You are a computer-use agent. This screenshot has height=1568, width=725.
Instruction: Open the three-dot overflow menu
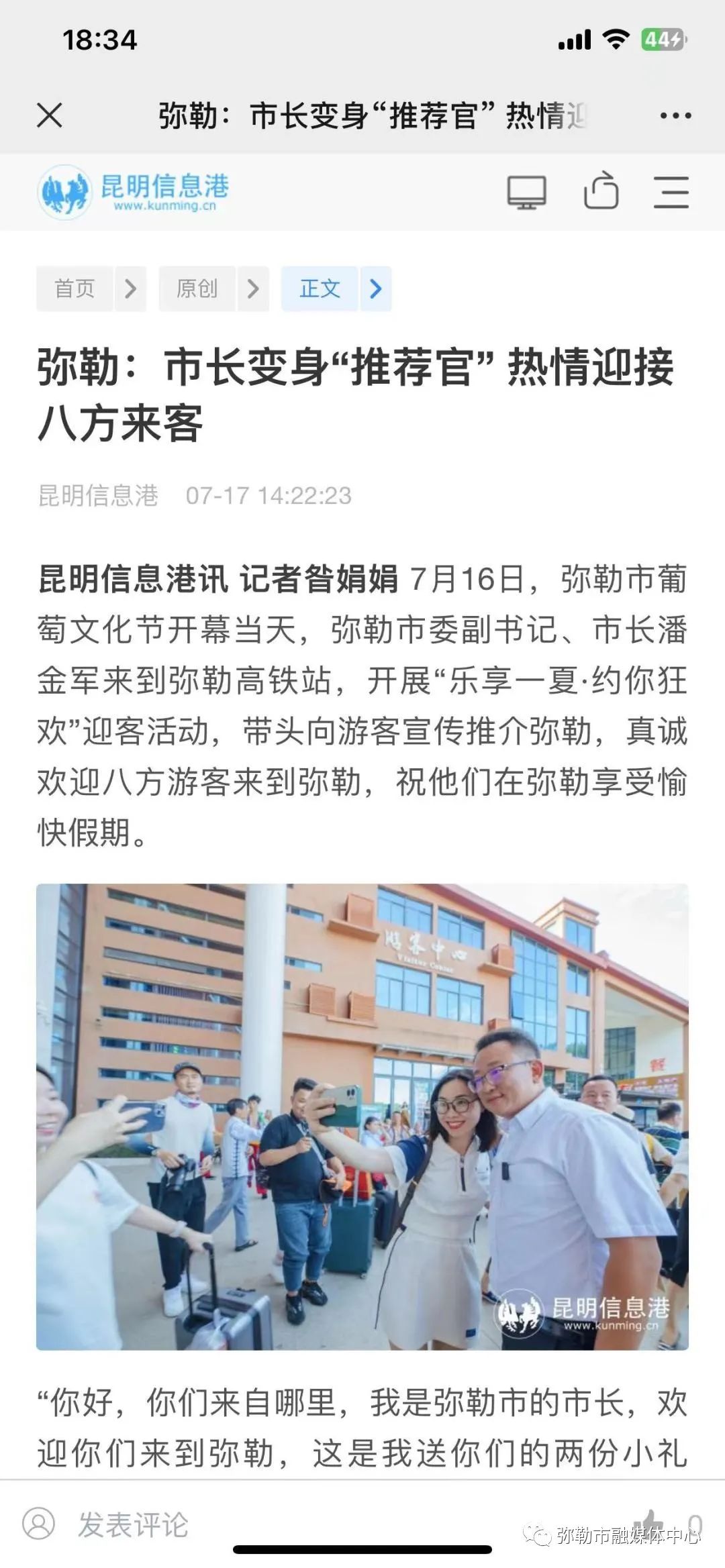tap(675, 115)
